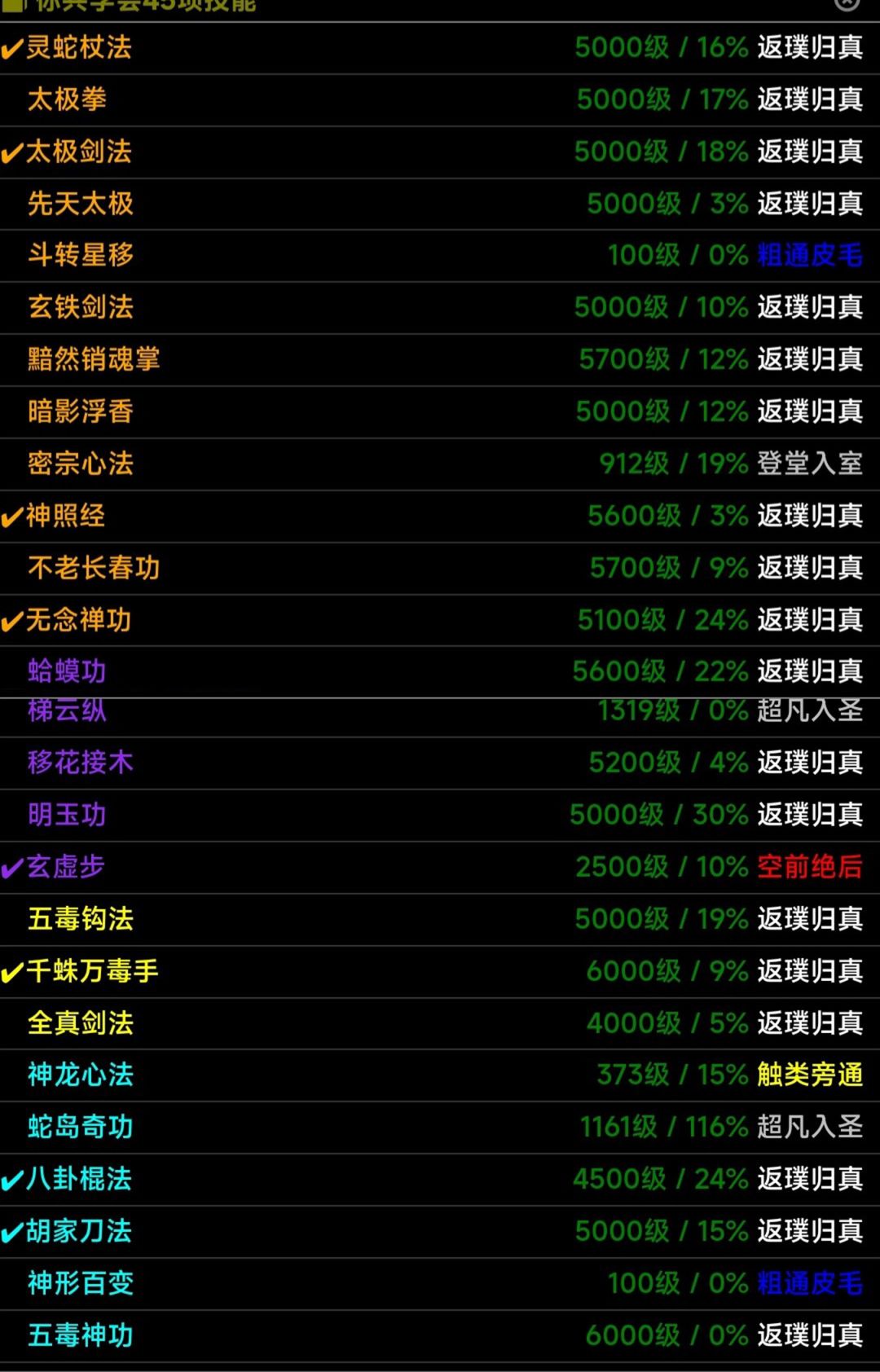Enable the checkmark for 千蛛万毒手

[11, 970]
